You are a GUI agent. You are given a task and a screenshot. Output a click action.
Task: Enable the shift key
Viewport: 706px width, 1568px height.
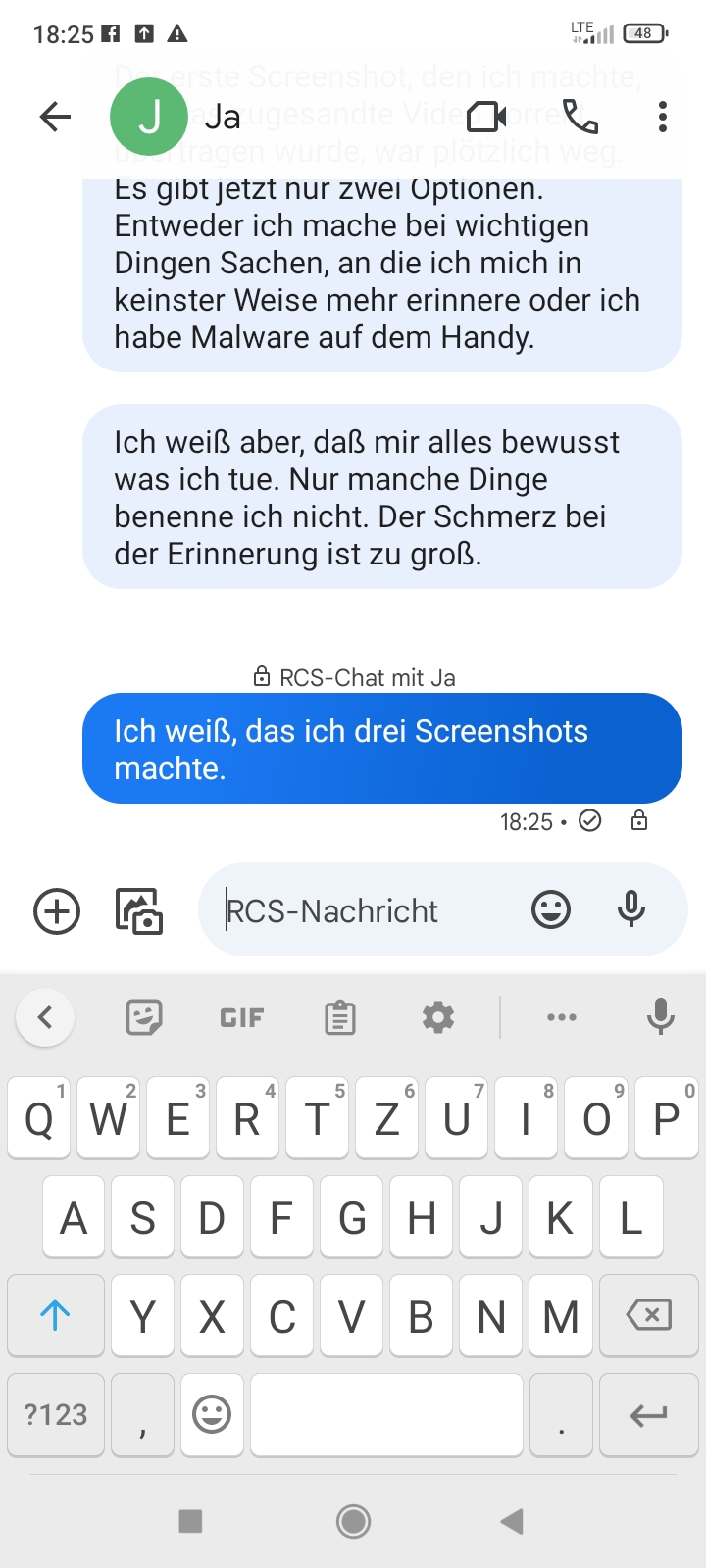point(56,1314)
